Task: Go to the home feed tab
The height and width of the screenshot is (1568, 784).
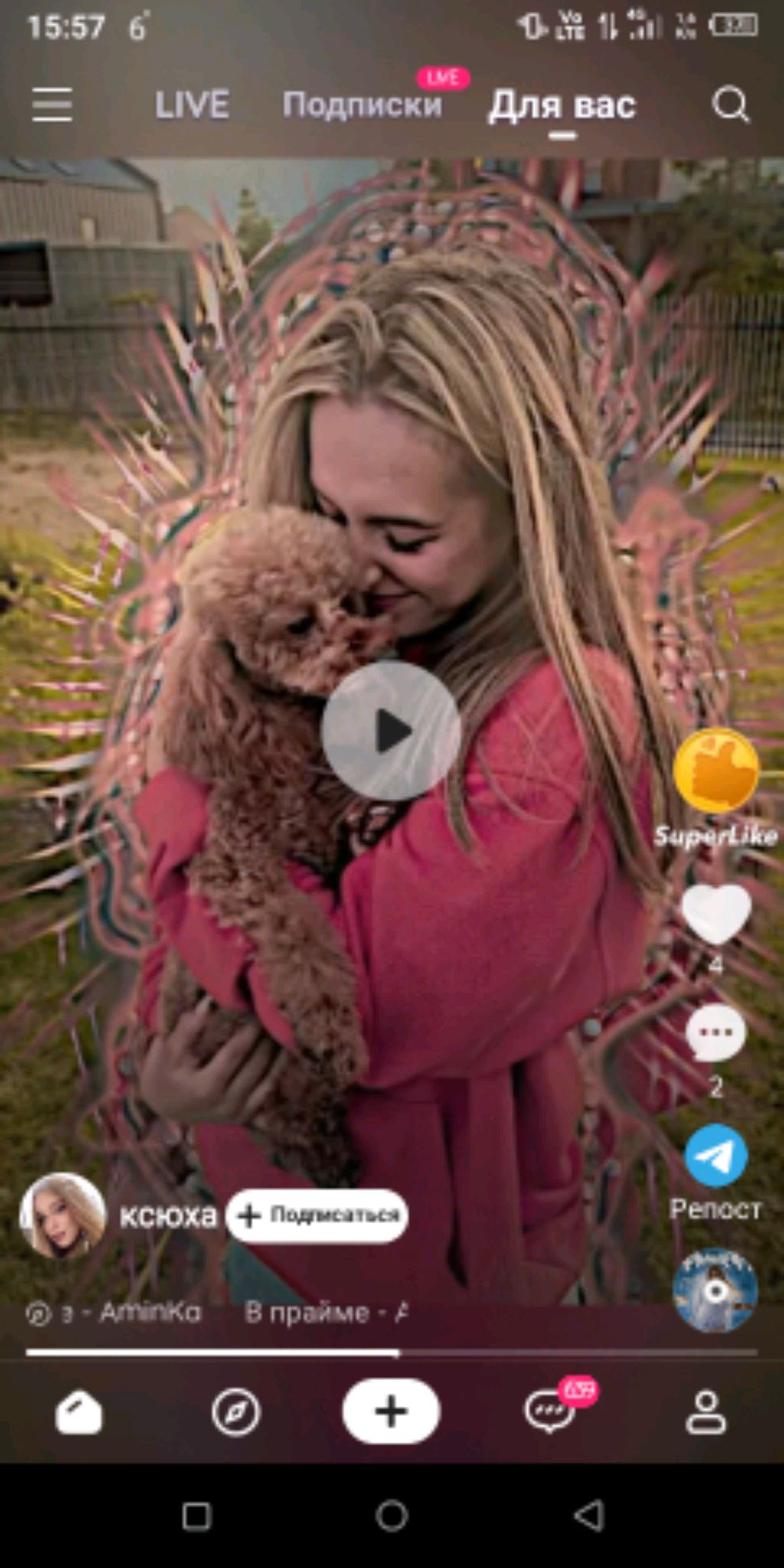Action: [x=79, y=1412]
